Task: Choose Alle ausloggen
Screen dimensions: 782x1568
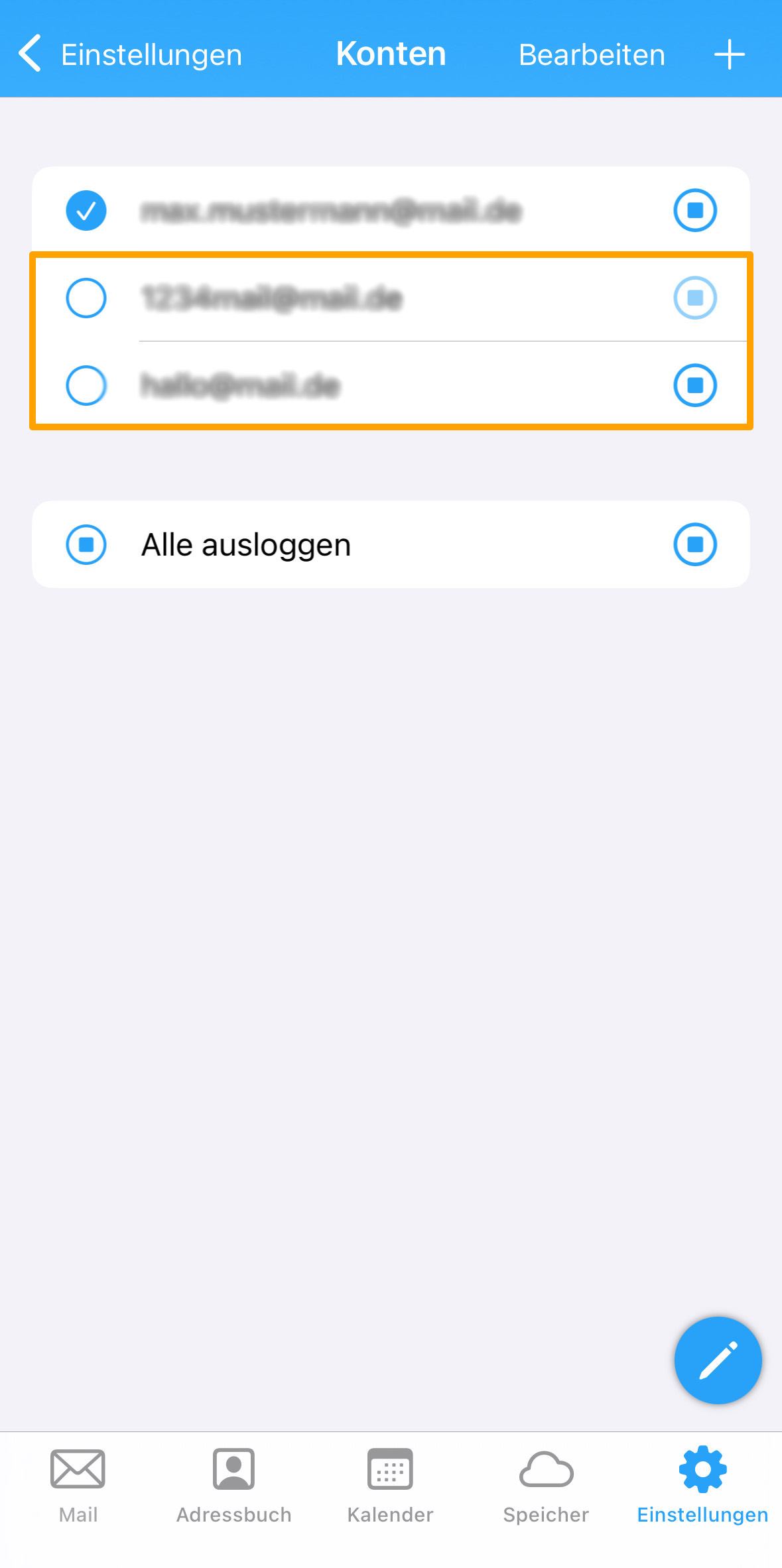Action: pyautogui.click(x=245, y=545)
